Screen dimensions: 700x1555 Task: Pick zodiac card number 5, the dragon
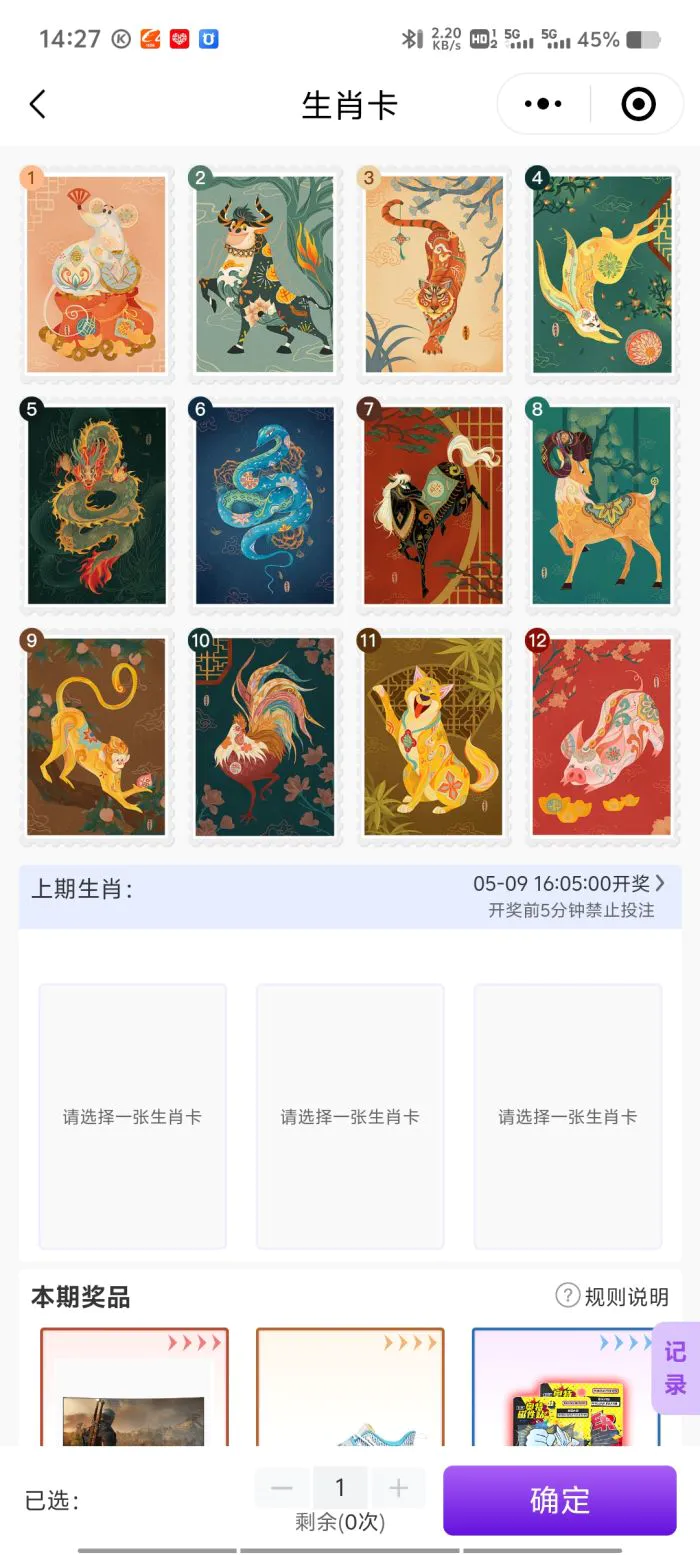click(96, 505)
